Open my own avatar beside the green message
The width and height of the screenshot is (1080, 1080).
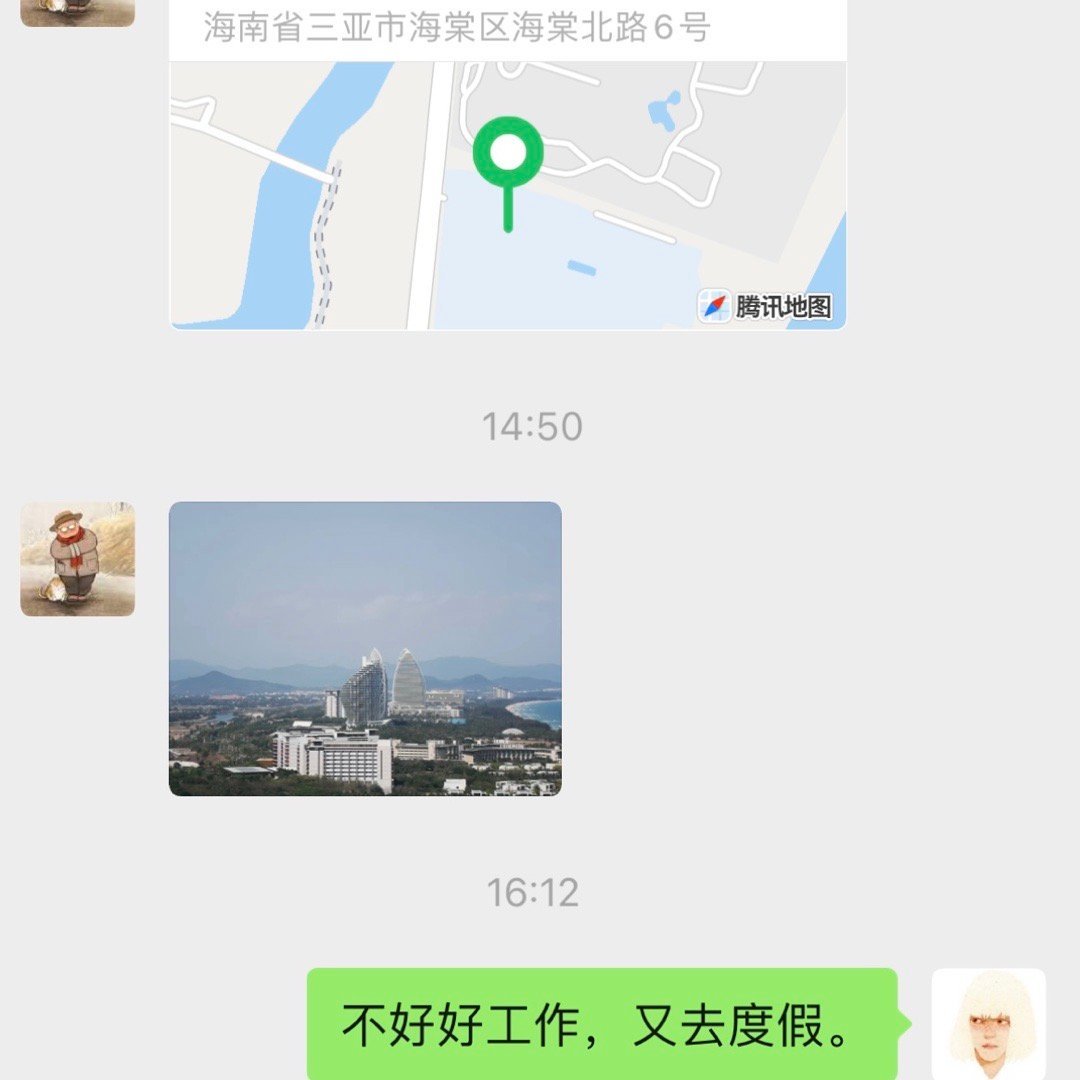[x=988, y=1024]
